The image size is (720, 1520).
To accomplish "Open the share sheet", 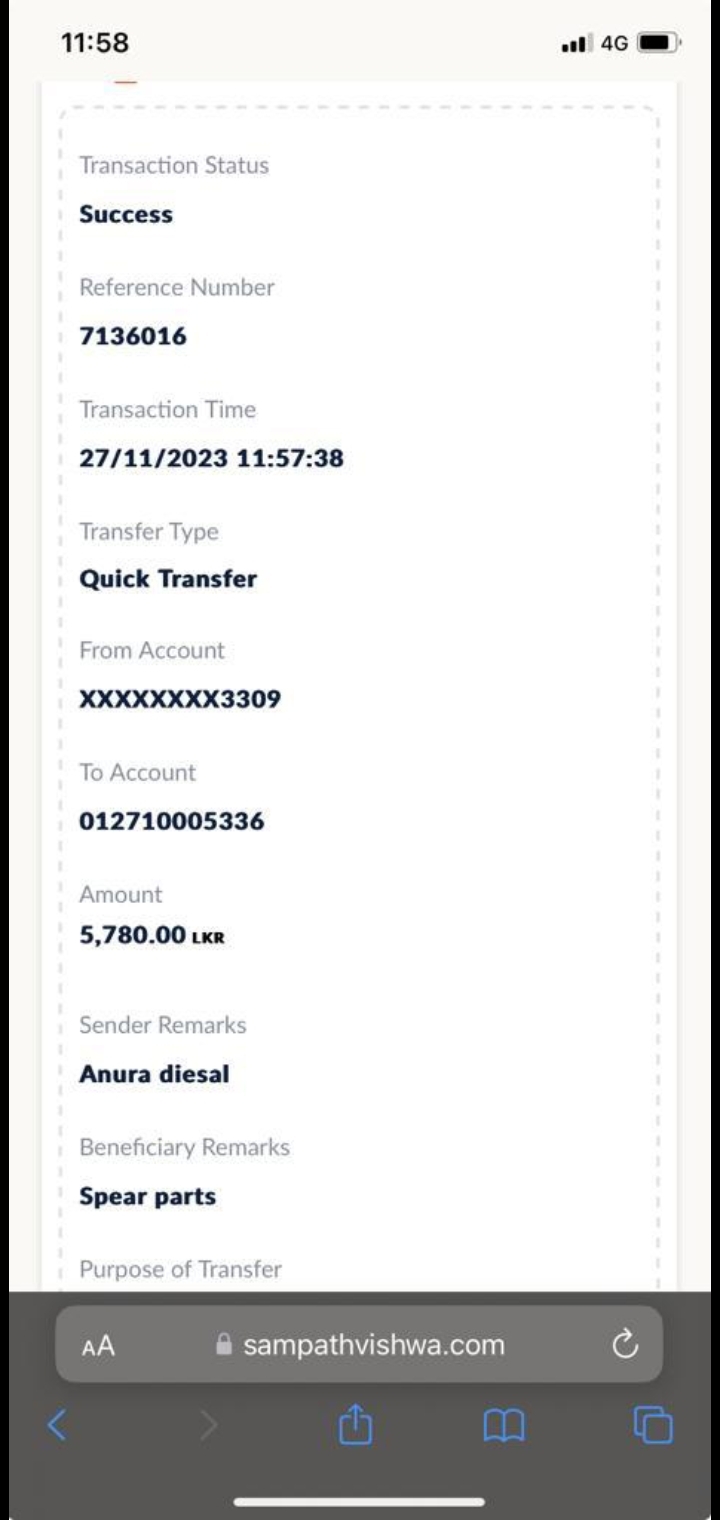I will point(355,1425).
